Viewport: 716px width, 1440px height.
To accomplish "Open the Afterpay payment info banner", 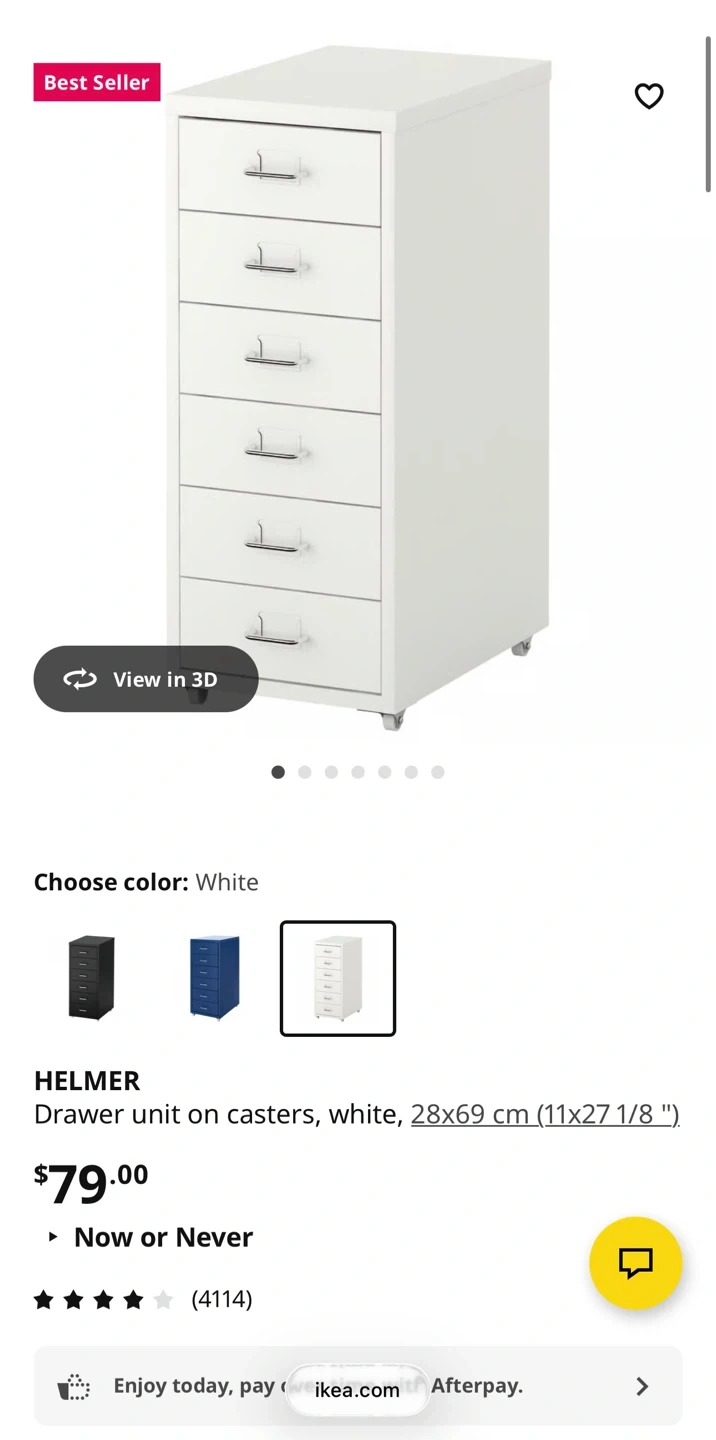I will pos(358,1386).
